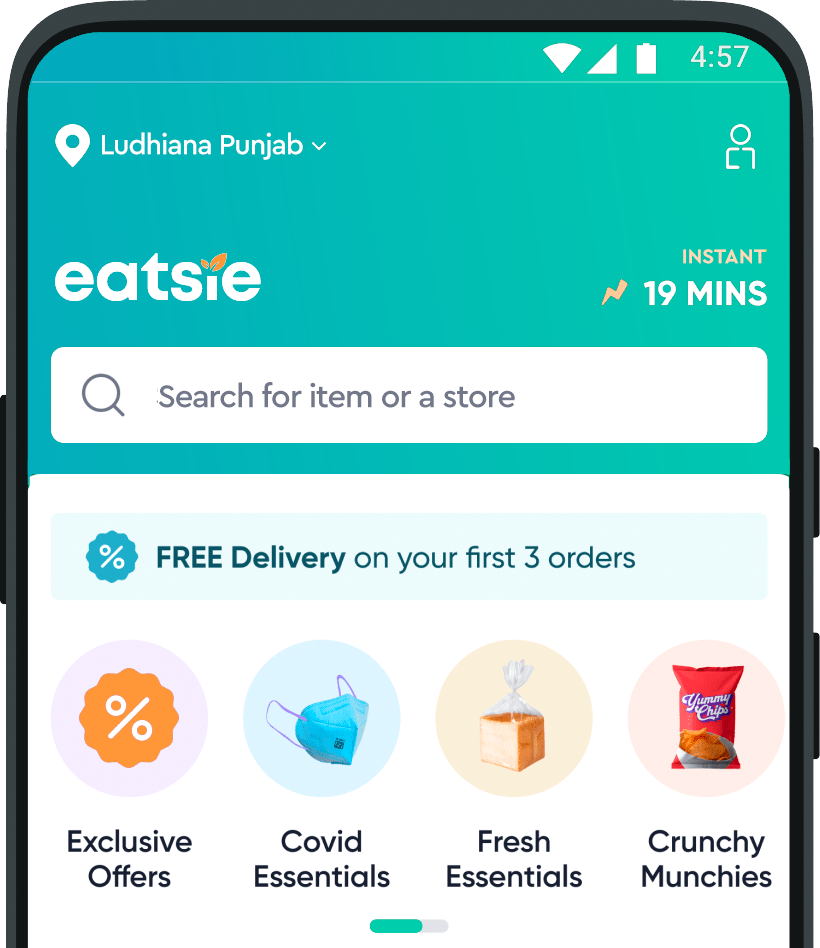Select the Covid Essentials category
820x948 pixels.
pos(321,719)
